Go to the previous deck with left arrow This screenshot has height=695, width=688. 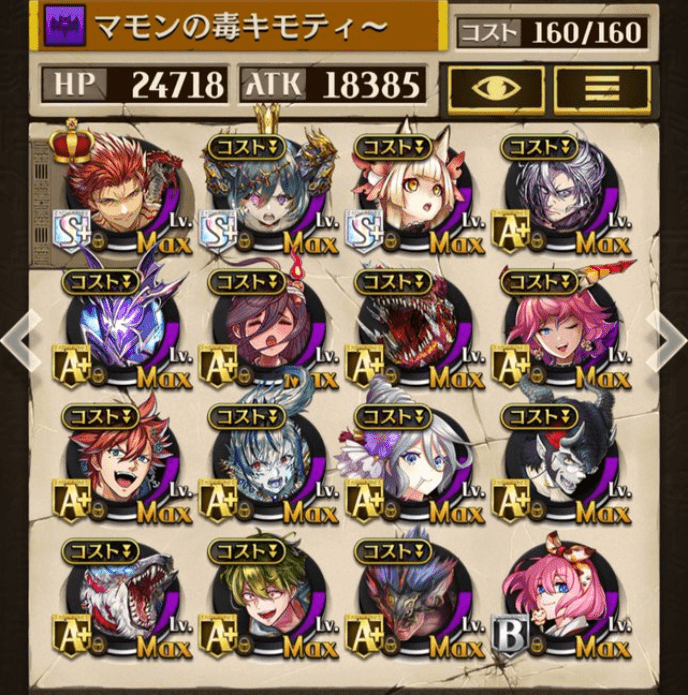[x=18, y=340]
